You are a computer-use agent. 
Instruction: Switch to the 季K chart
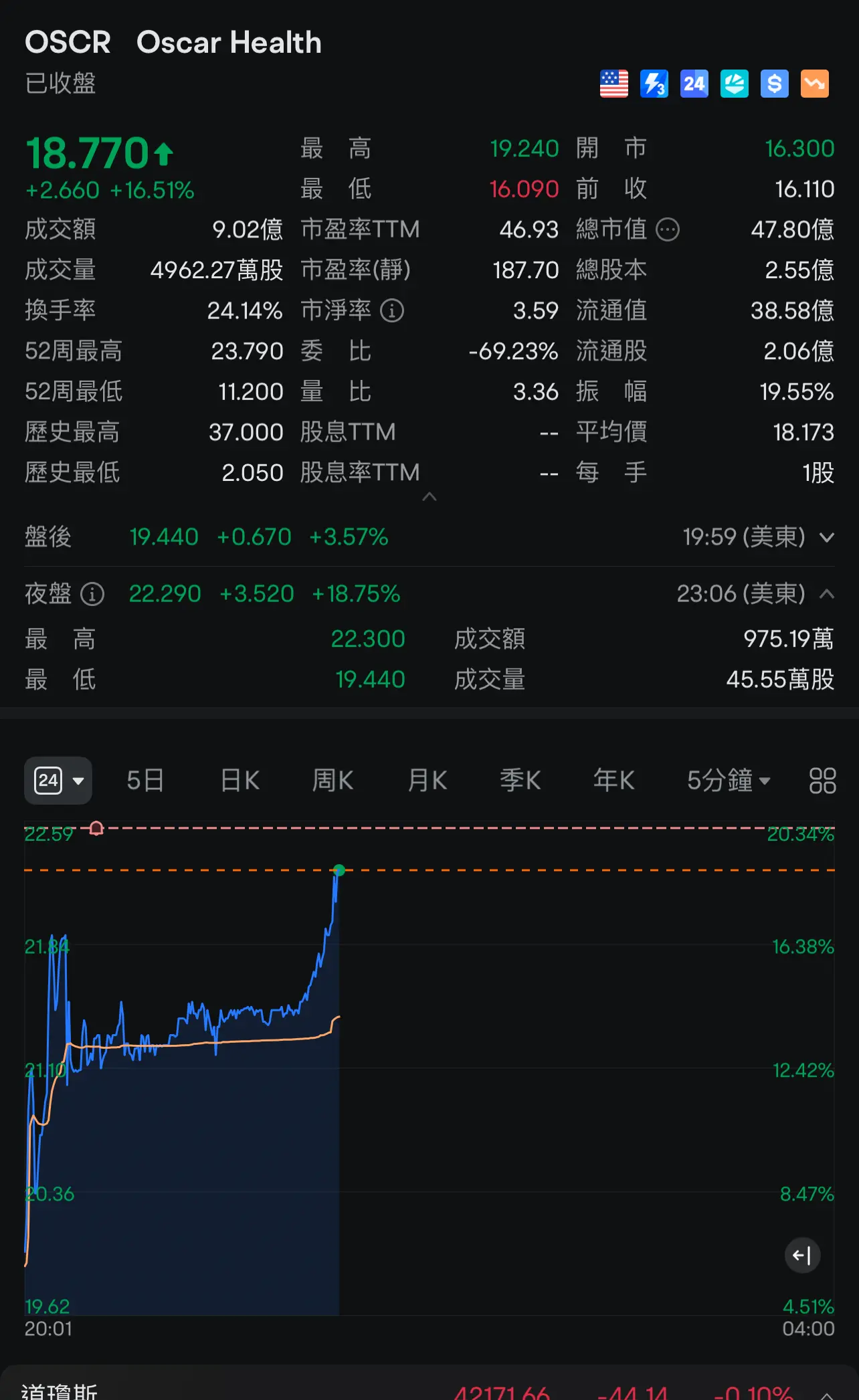pyautogui.click(x=520, y=781)
